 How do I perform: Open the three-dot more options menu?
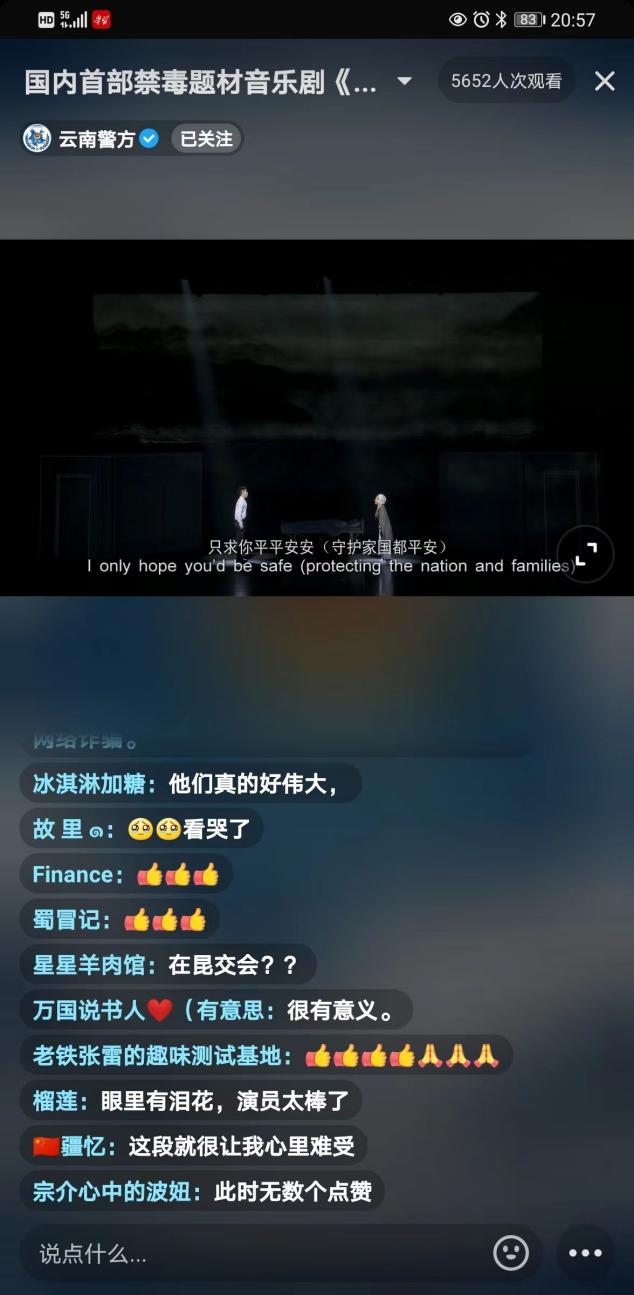[x=585, y=1253]
